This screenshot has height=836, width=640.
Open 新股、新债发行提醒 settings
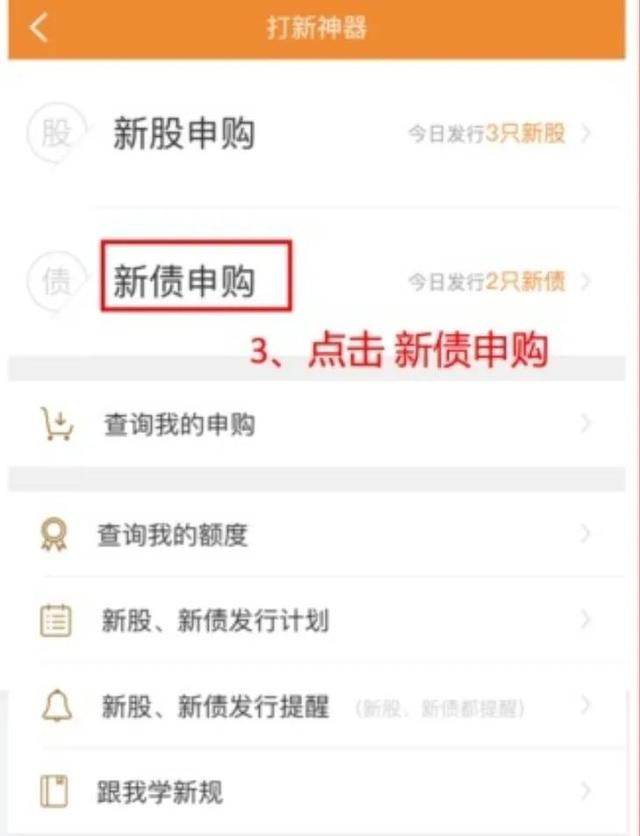[214, 707]
